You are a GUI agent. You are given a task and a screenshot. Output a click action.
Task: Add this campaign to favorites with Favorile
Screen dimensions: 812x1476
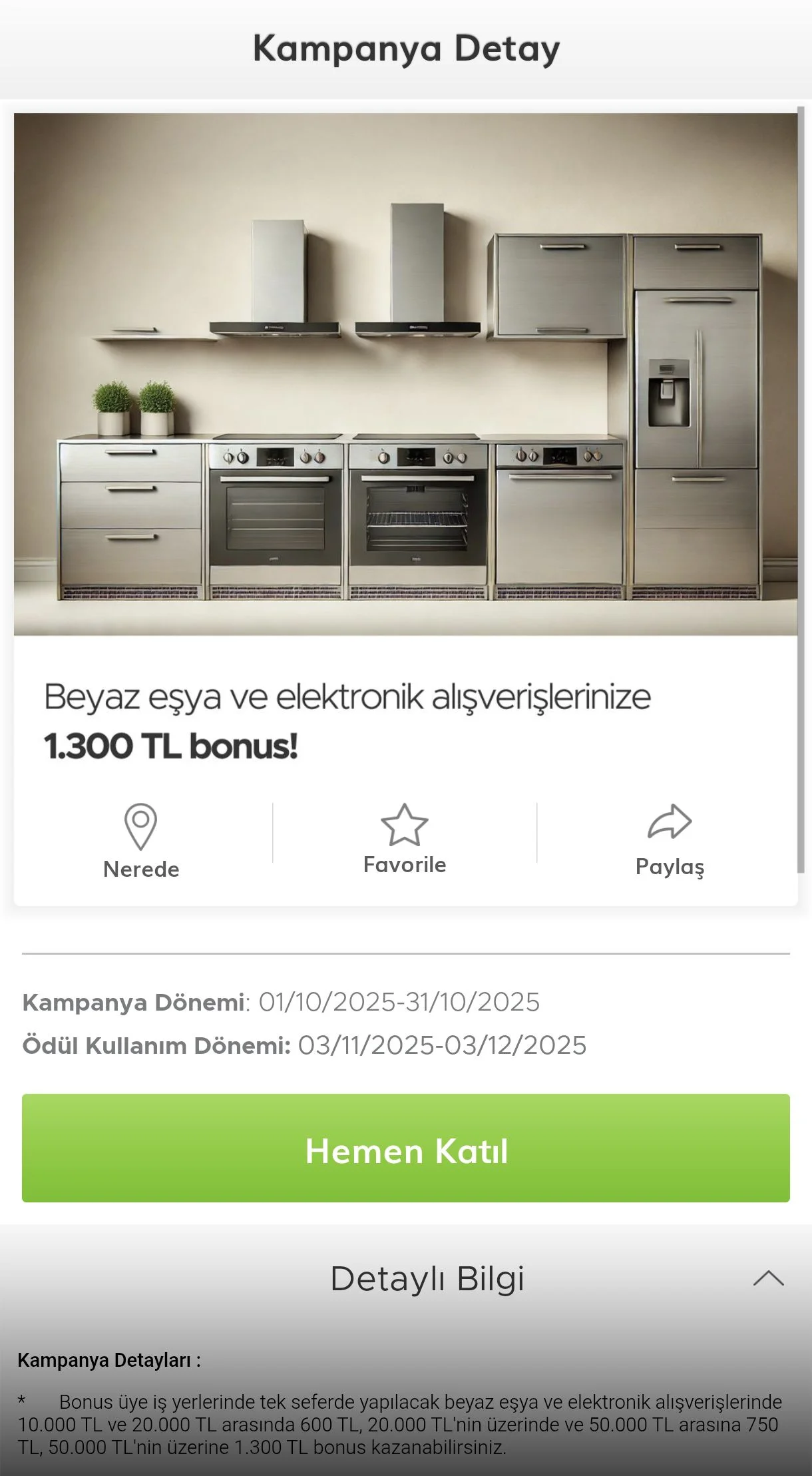pos(405,838)
